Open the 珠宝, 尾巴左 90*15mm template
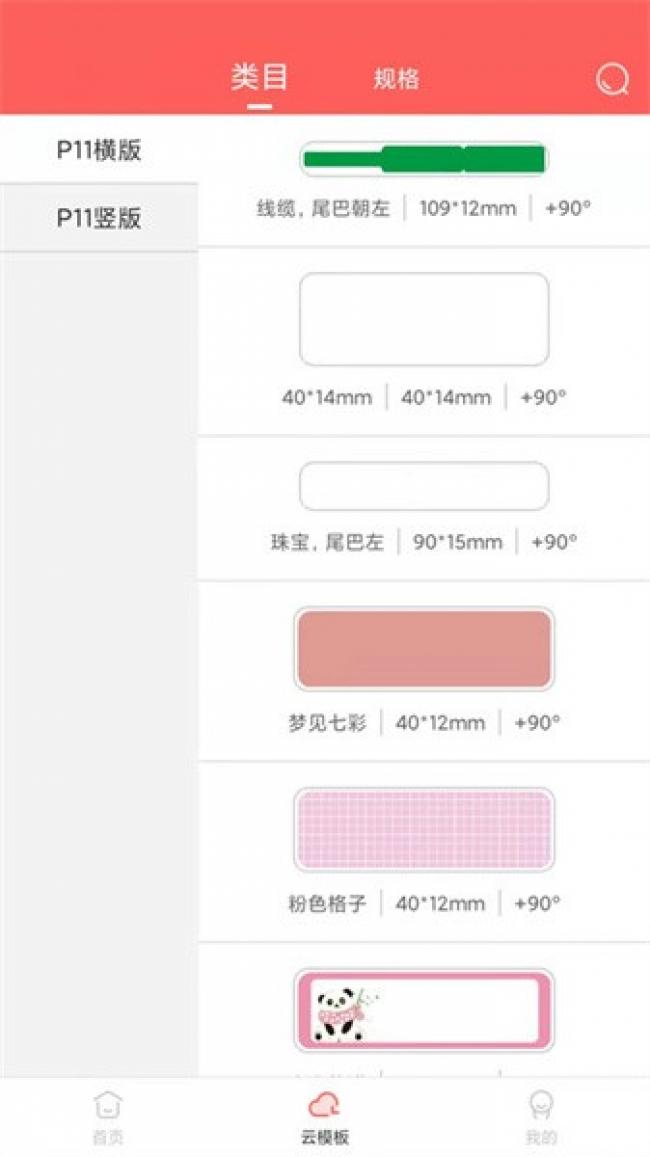This screenshot has width=650, height=1157. [x=424, y=509]
